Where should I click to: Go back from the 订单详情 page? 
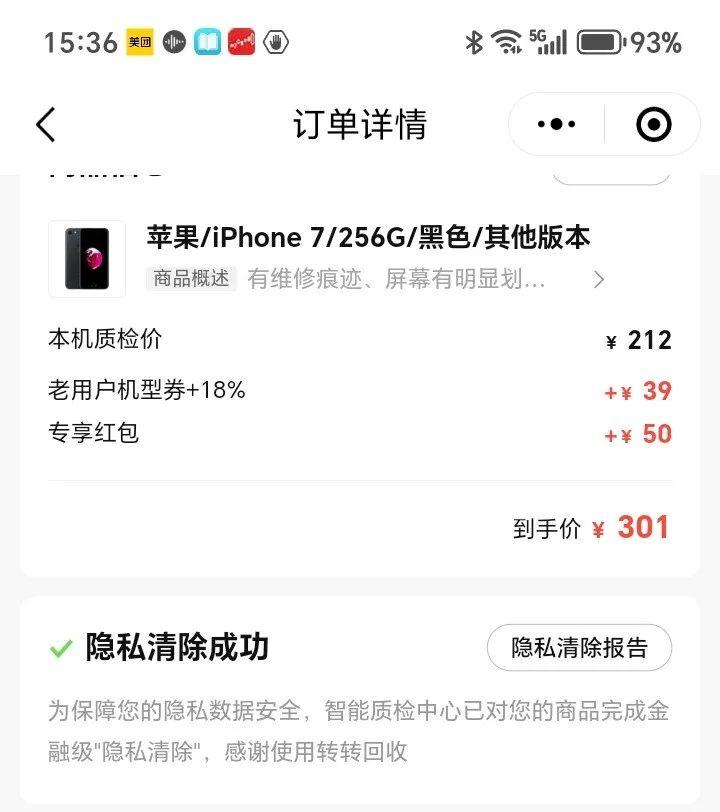[x=46, y=125]
